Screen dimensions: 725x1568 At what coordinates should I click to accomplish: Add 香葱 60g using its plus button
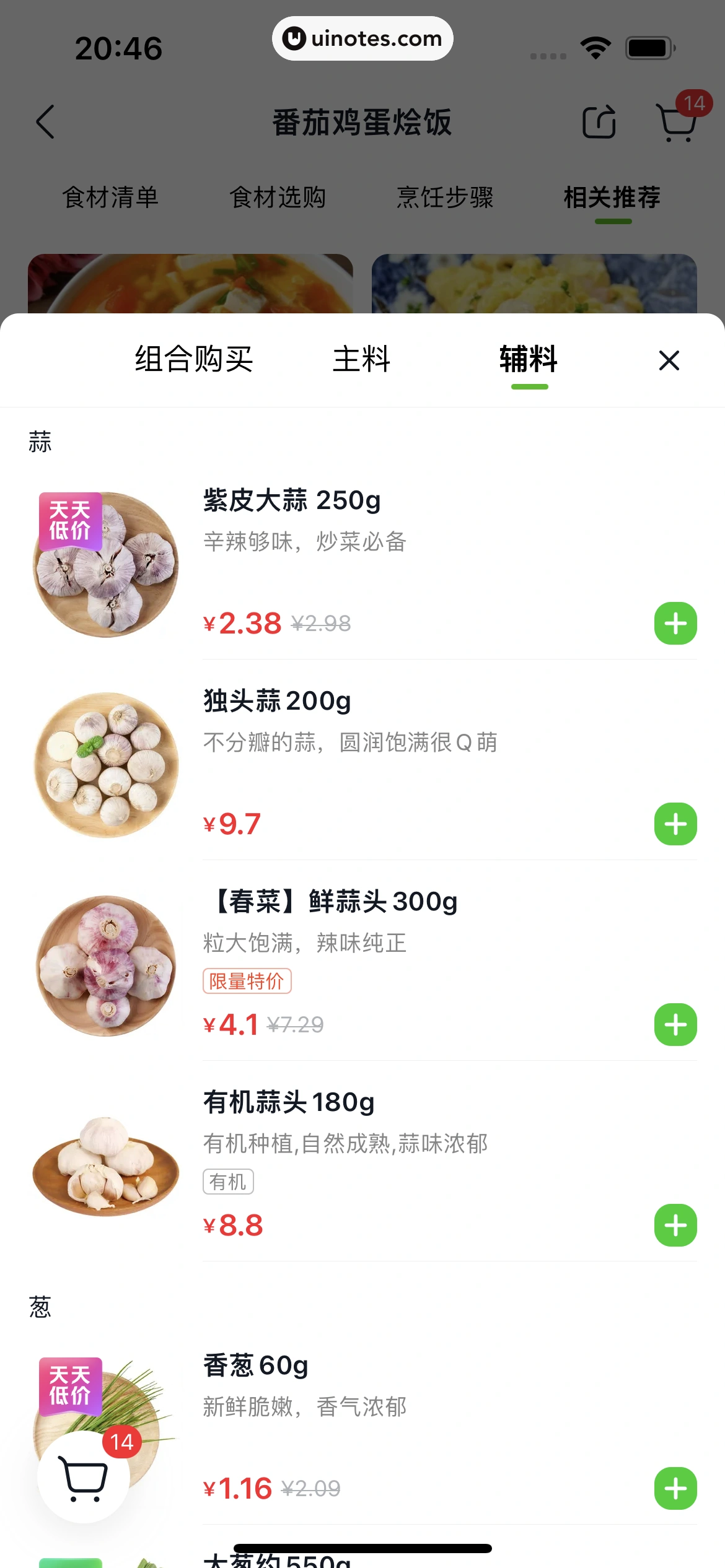click(675, 1489)
